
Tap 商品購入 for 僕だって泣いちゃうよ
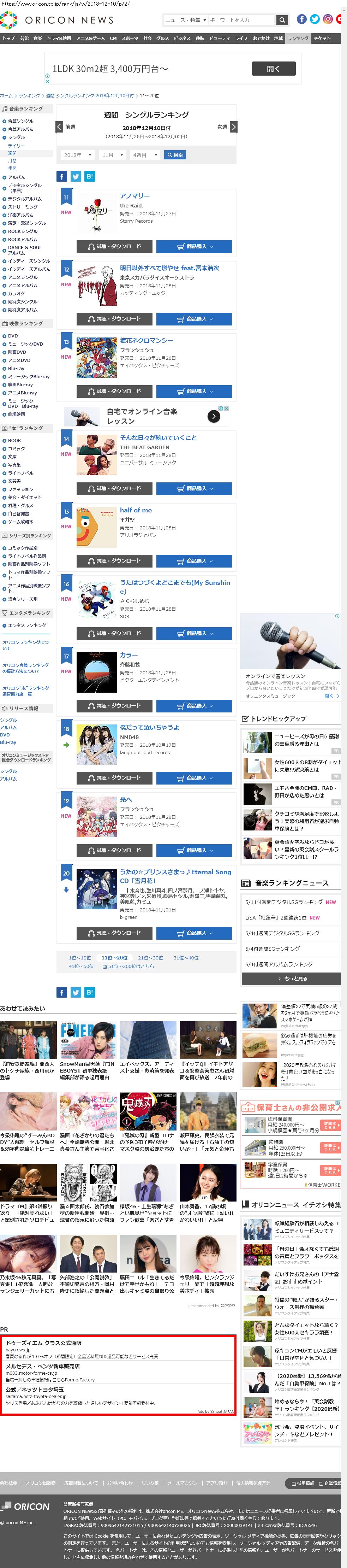(x=194, y=778)
